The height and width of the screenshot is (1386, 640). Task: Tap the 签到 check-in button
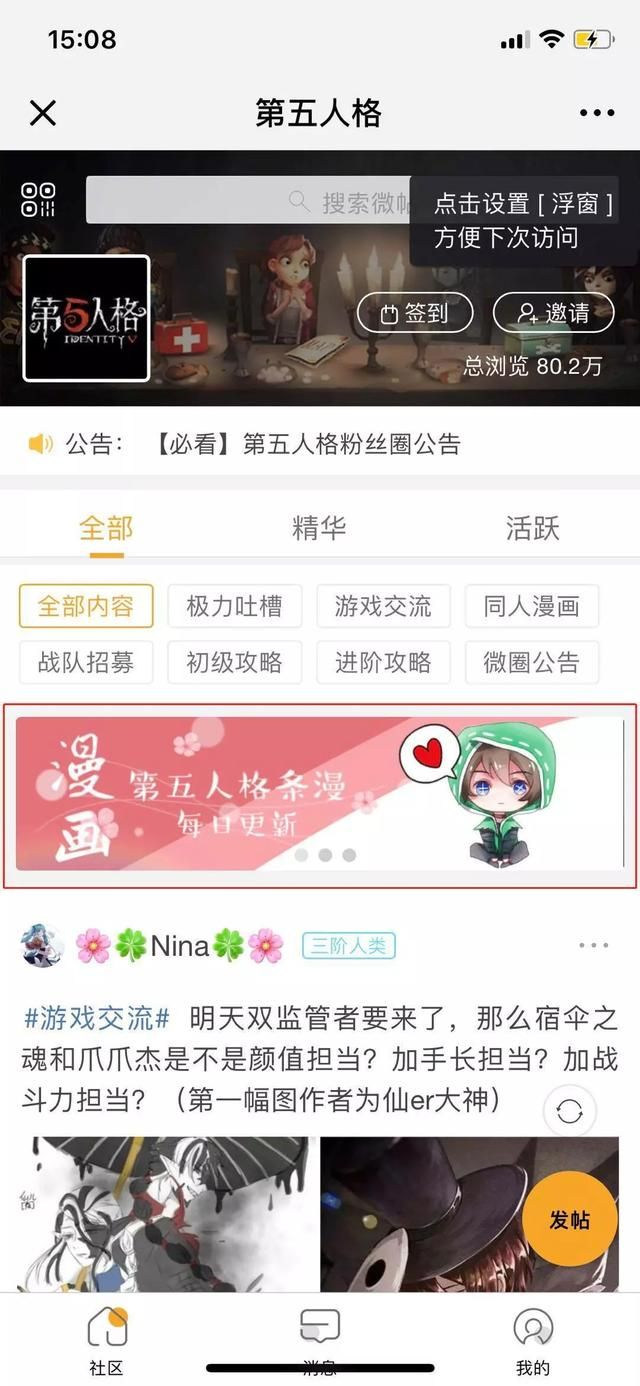(415, 314)
